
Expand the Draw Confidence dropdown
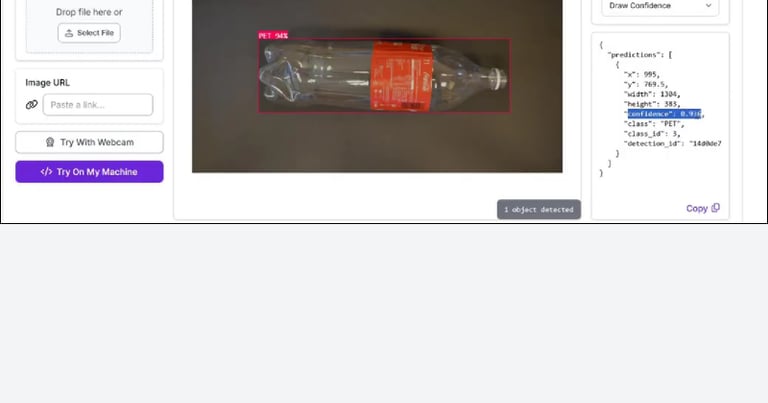(x=660, y=7)
